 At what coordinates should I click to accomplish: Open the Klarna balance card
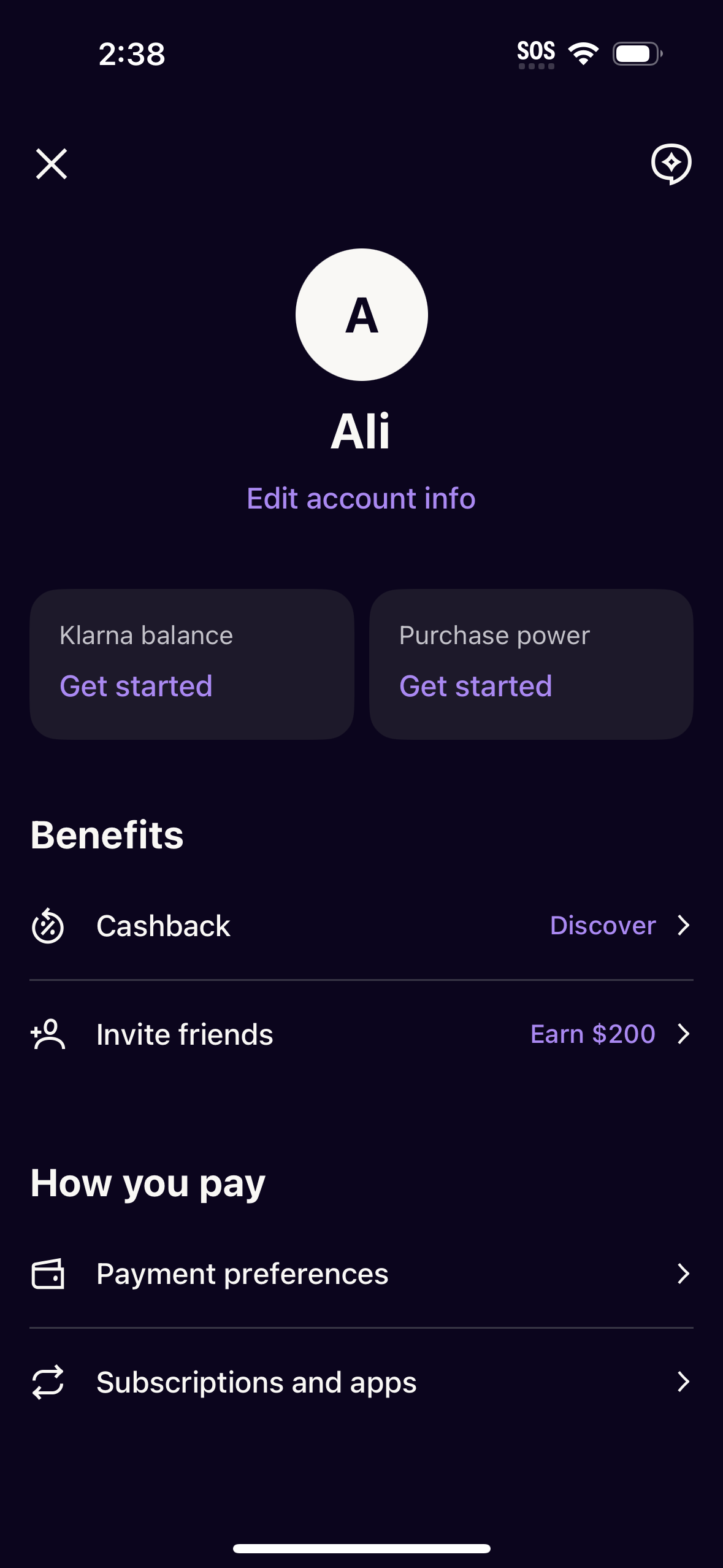(x=192, y=664)
